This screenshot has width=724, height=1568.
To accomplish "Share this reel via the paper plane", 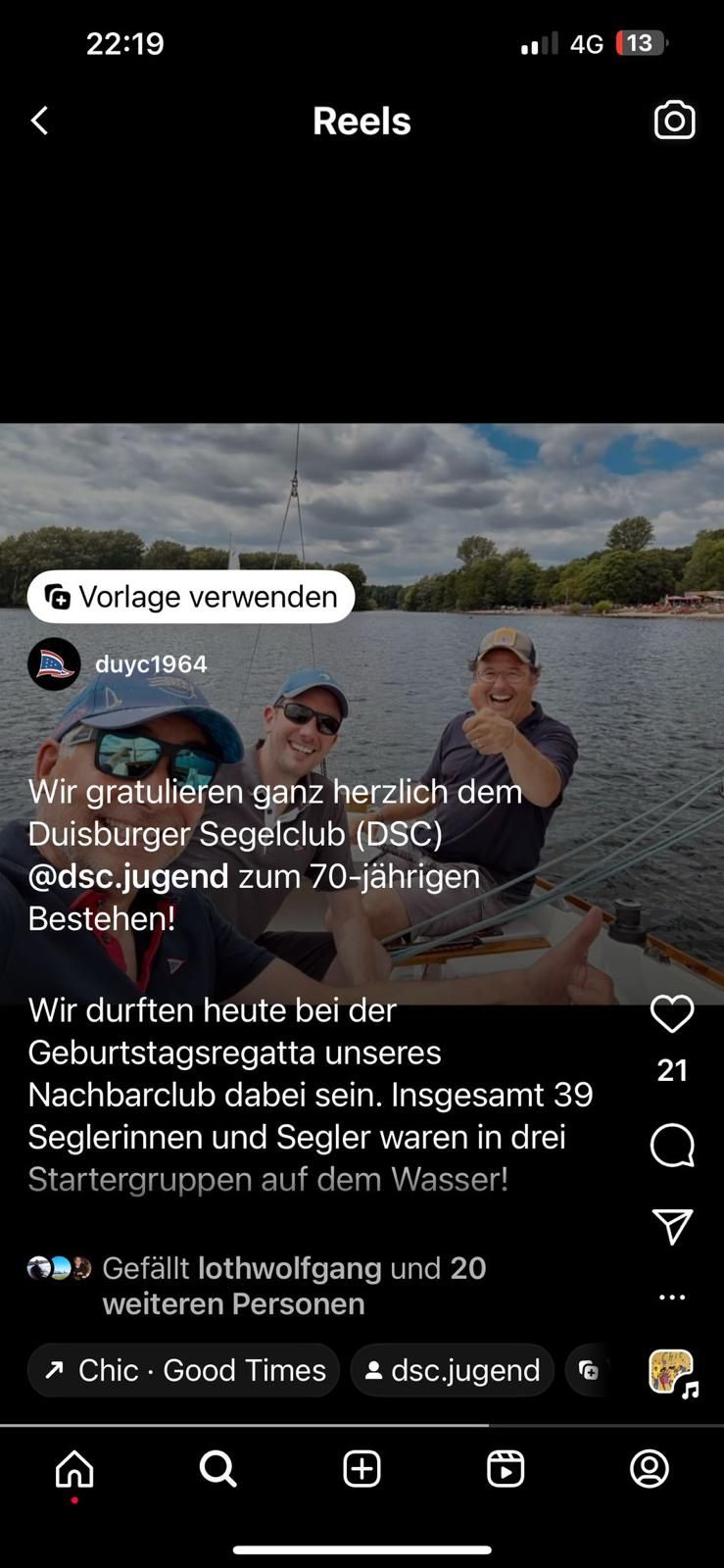I will click(x=672, y=1226).
